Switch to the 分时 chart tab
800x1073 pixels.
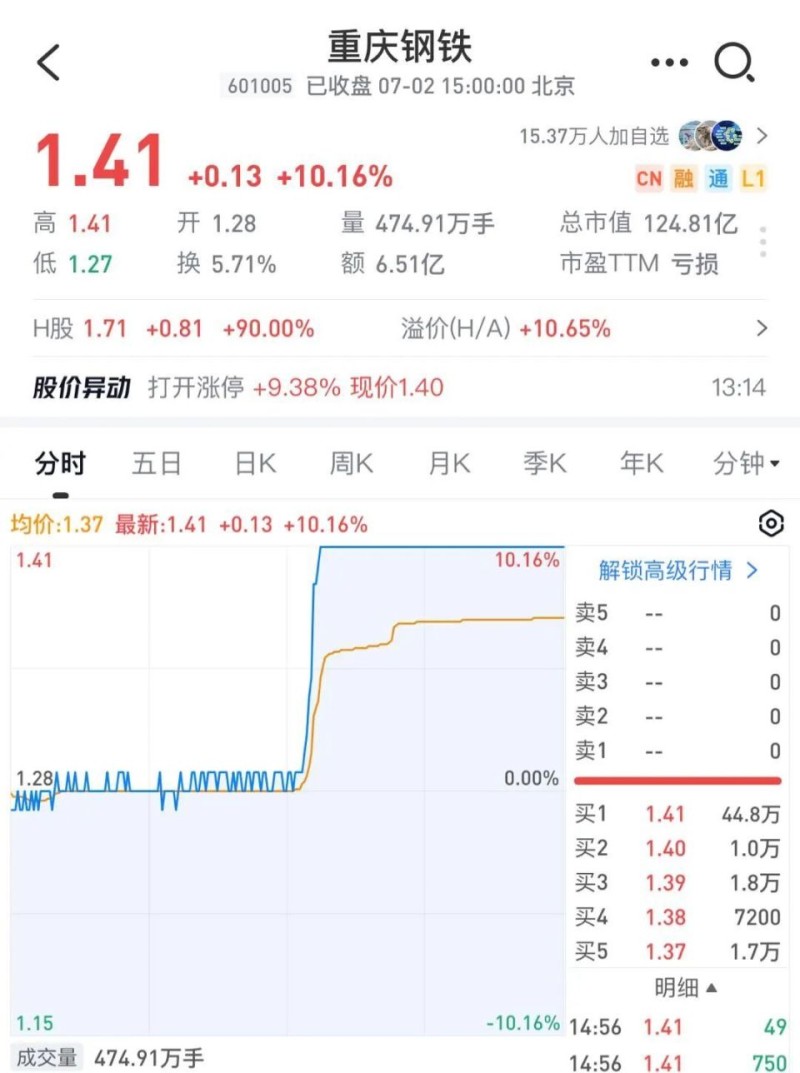(60, 464)
